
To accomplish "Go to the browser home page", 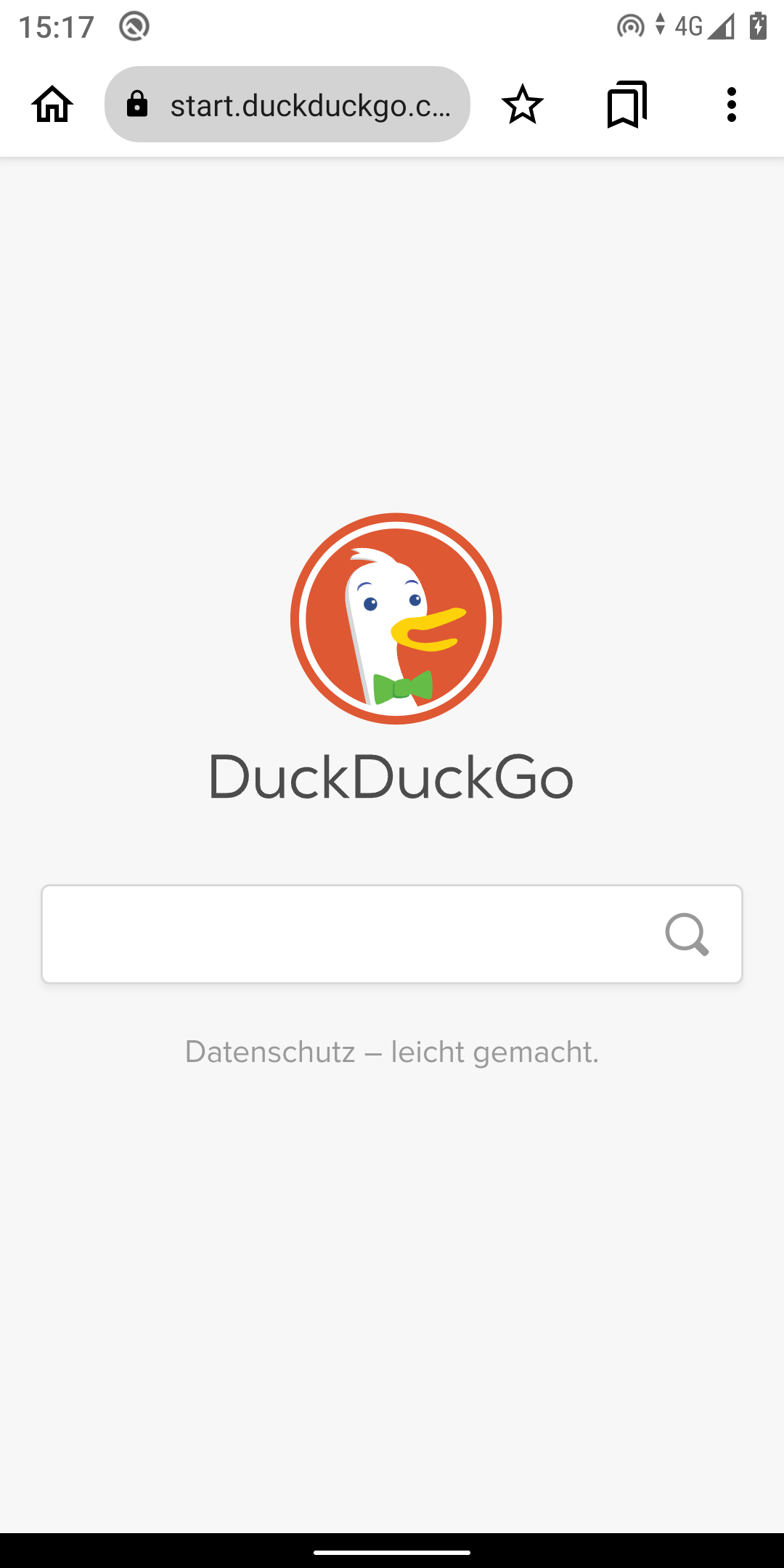I will (52, 105).
